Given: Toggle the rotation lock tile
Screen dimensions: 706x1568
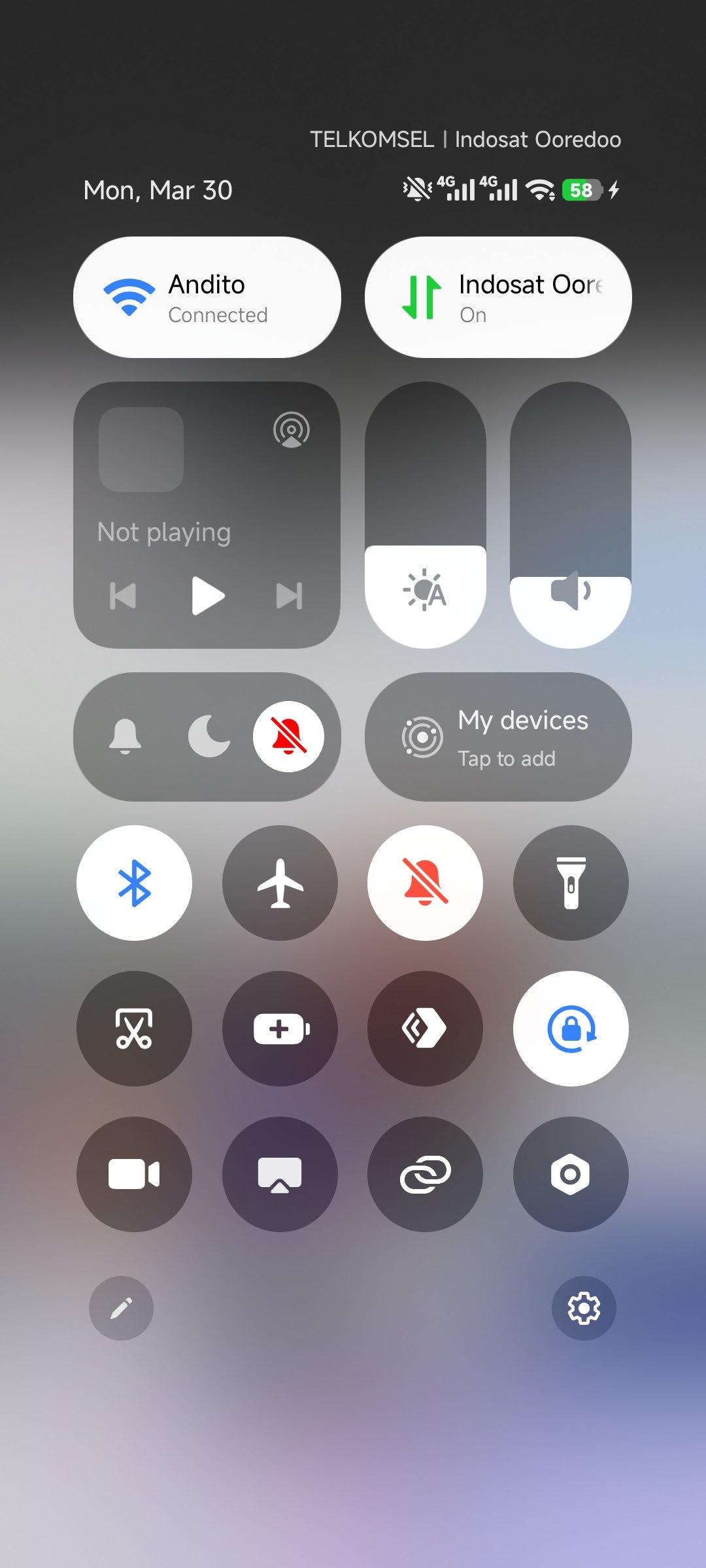Looking at the screenshot, I should pos(571,1029).
